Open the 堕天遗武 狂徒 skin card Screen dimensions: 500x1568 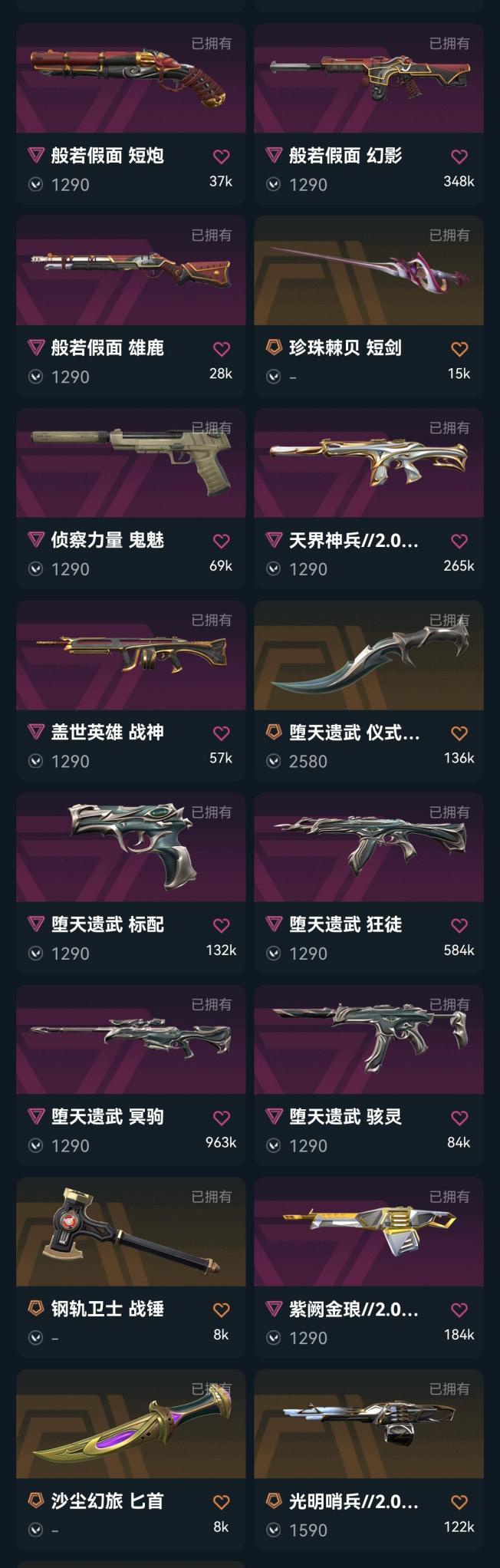point(369,883)
